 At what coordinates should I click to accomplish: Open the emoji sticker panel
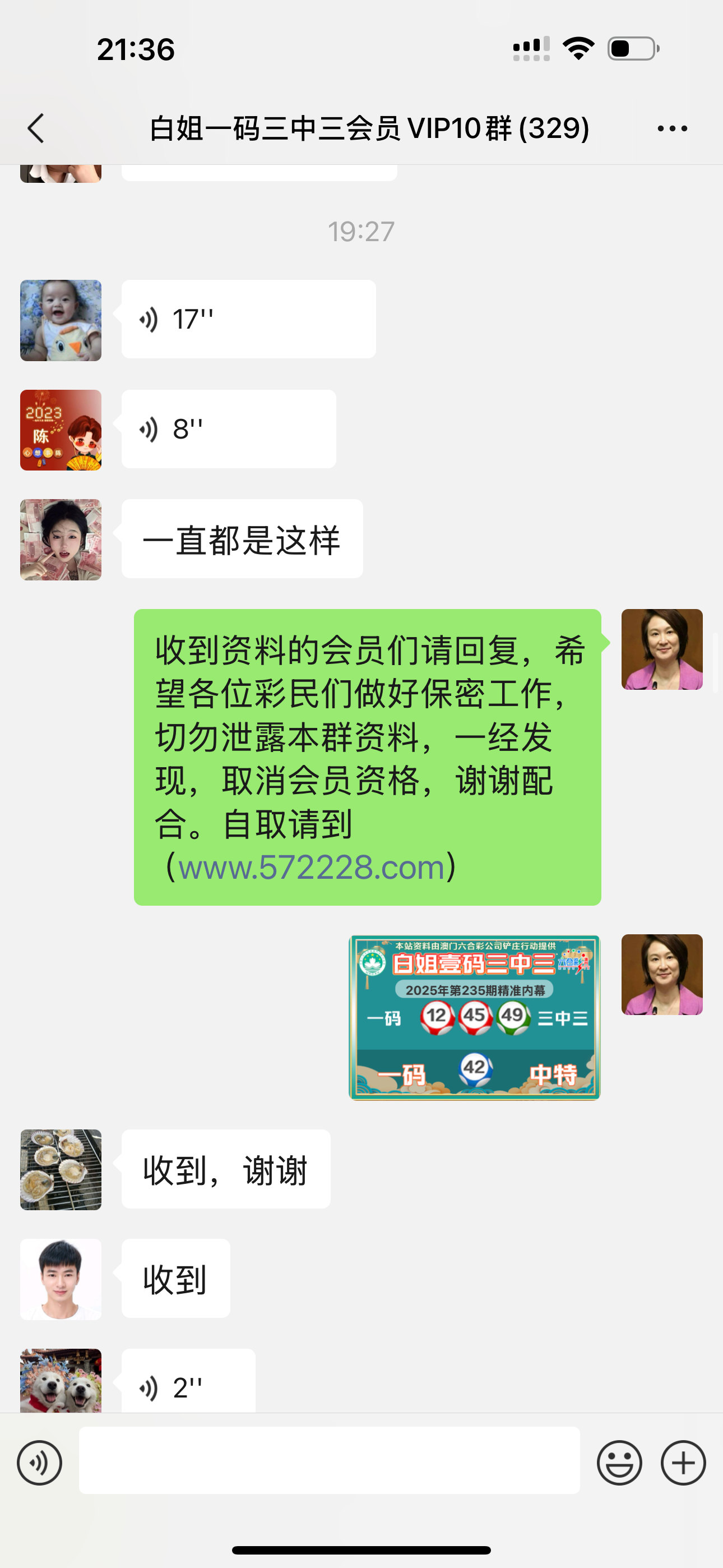[x=619, y=1462]
